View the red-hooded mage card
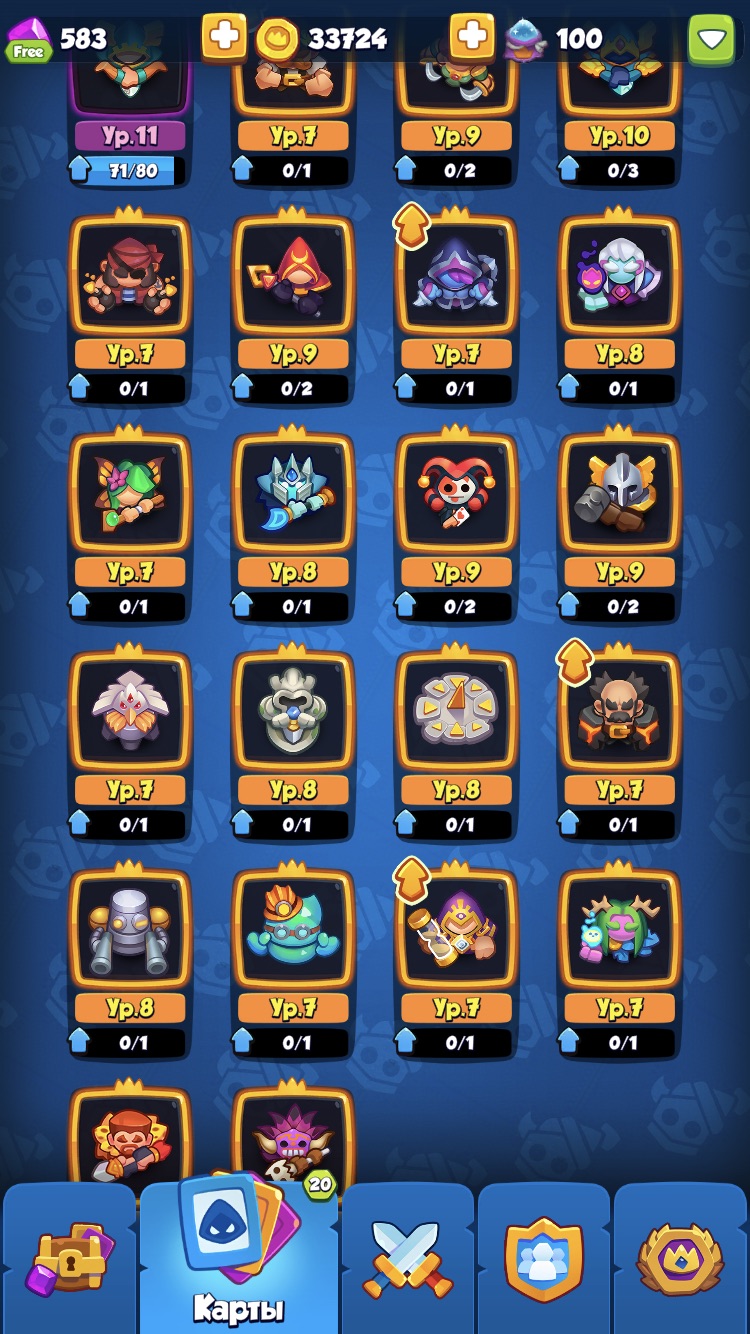Image resolution: width=750 pixels, height=1334 pixels. pos(293,275)
